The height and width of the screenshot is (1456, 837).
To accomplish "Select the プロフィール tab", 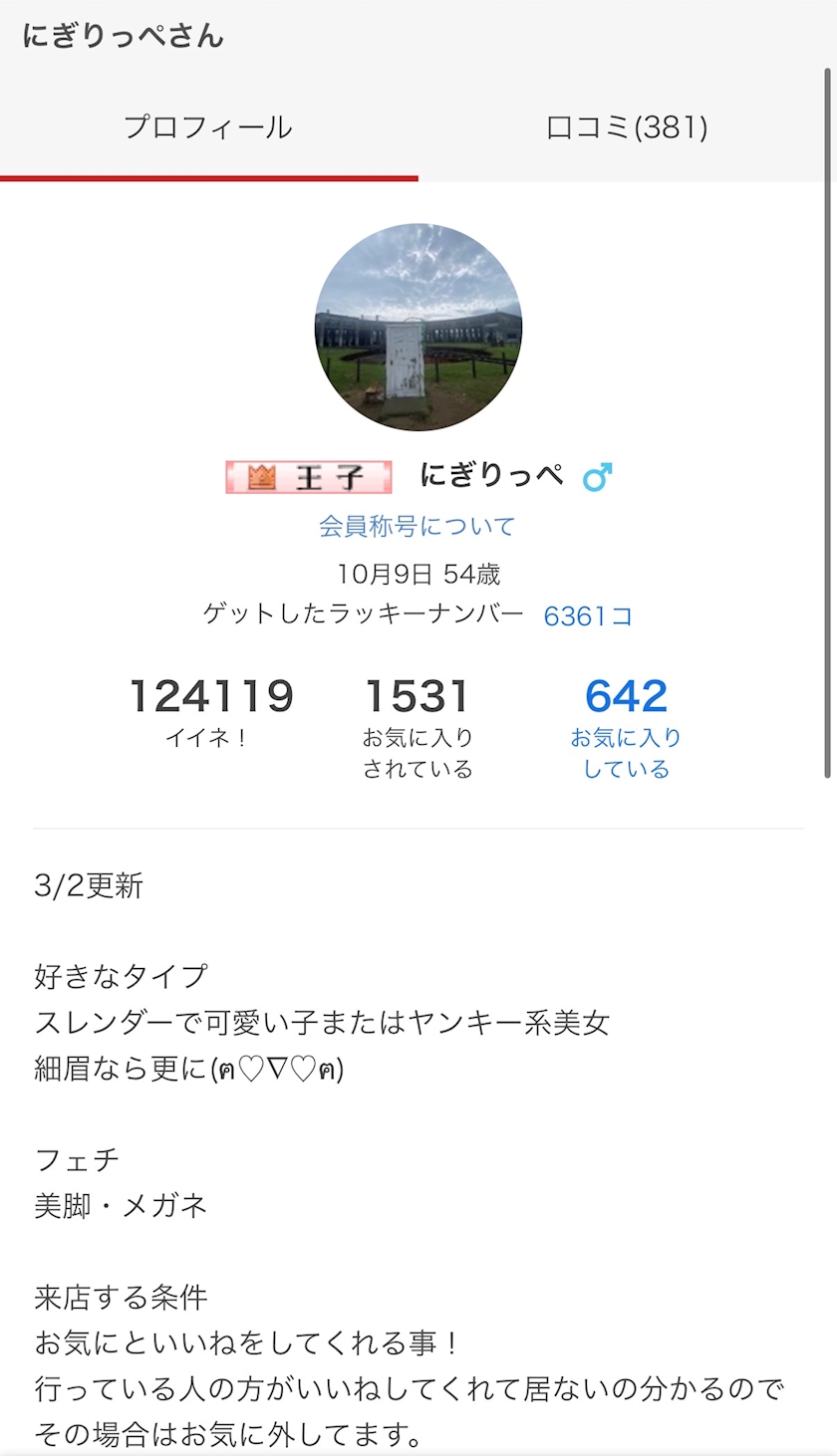I will [208, 127].
